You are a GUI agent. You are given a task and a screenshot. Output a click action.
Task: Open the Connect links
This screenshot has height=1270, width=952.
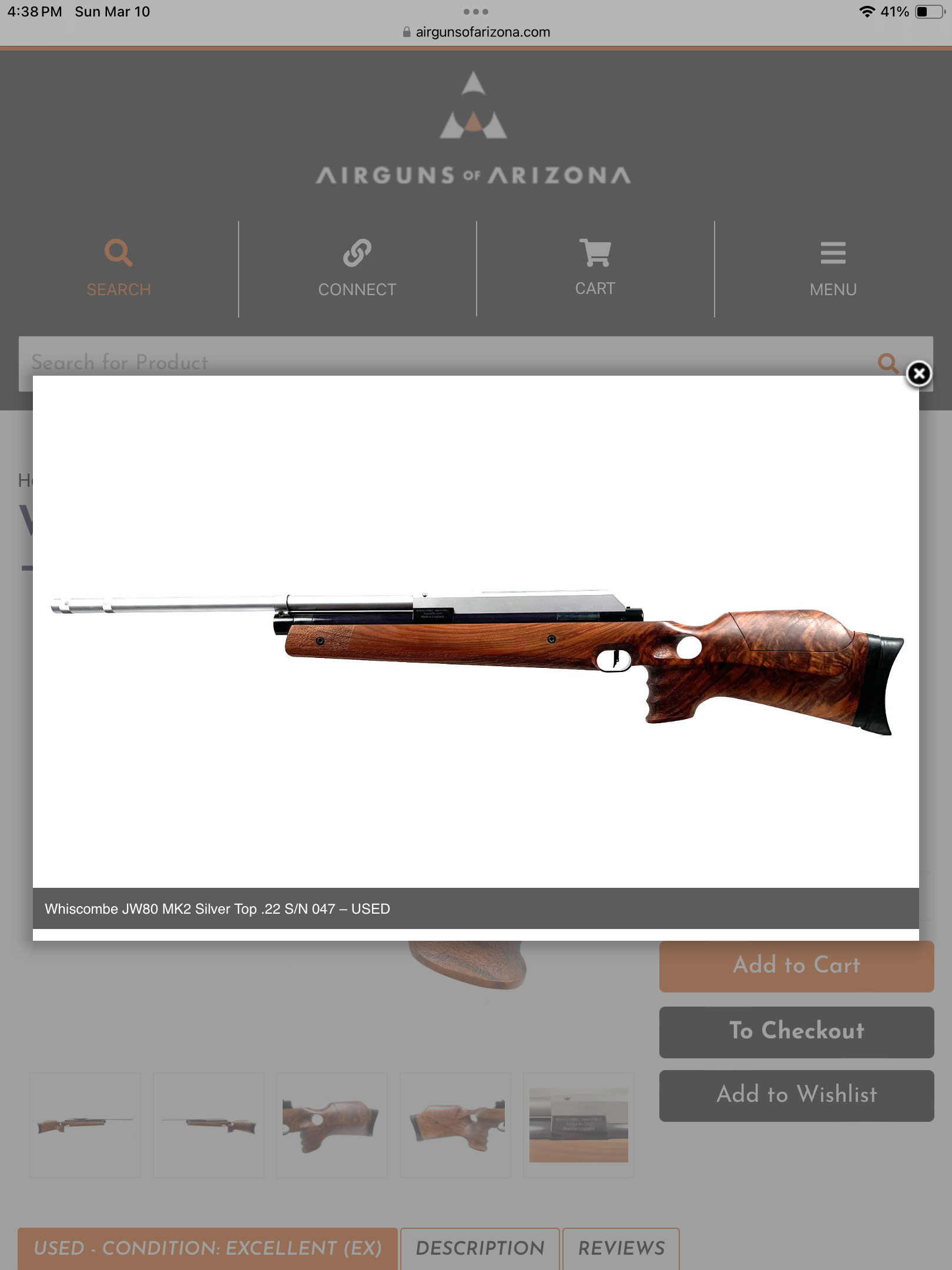tap(357, 269)
